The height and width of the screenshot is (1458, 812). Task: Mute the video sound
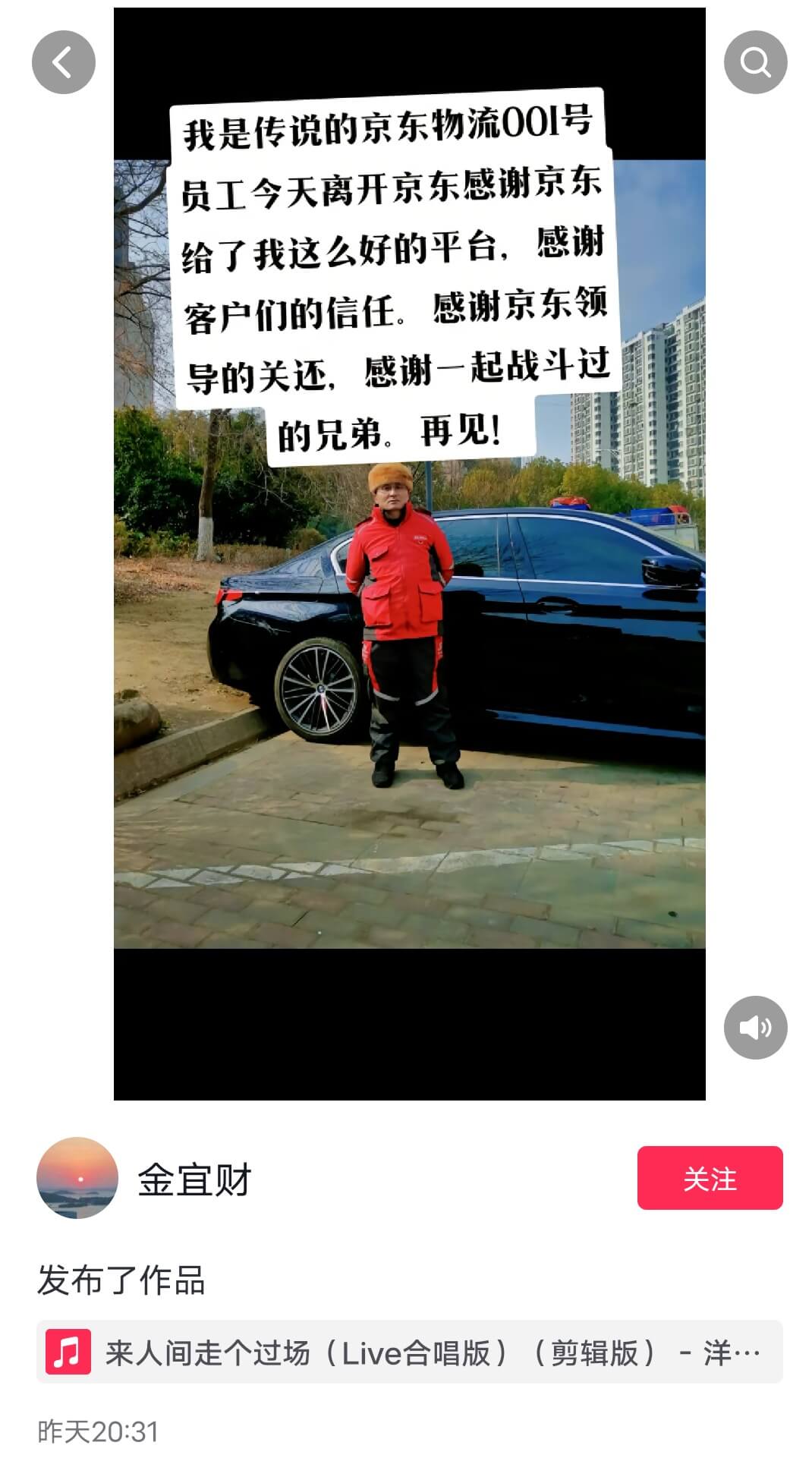(x=755, y=1027)
